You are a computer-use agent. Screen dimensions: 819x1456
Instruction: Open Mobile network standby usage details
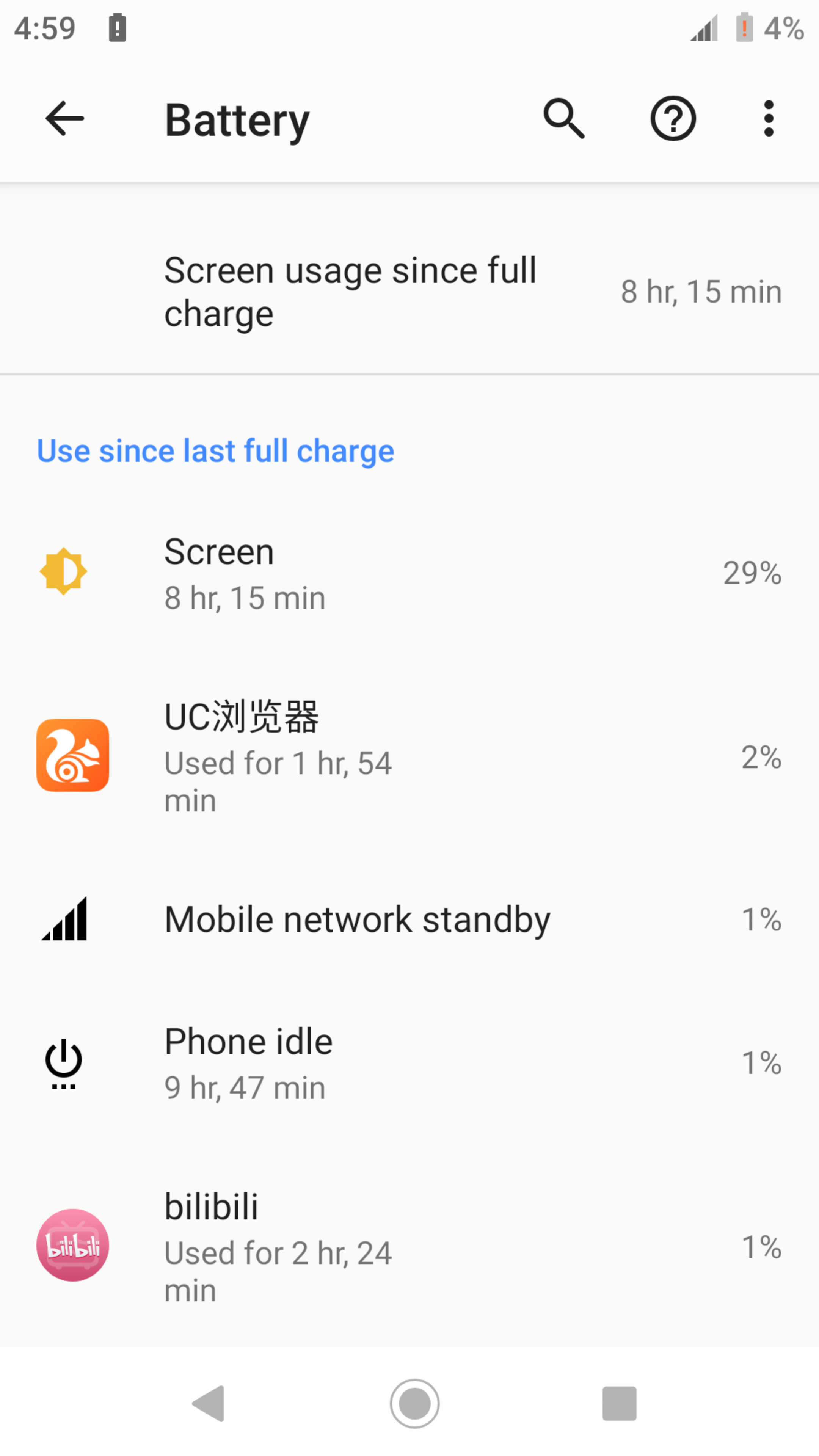point(409,919)
